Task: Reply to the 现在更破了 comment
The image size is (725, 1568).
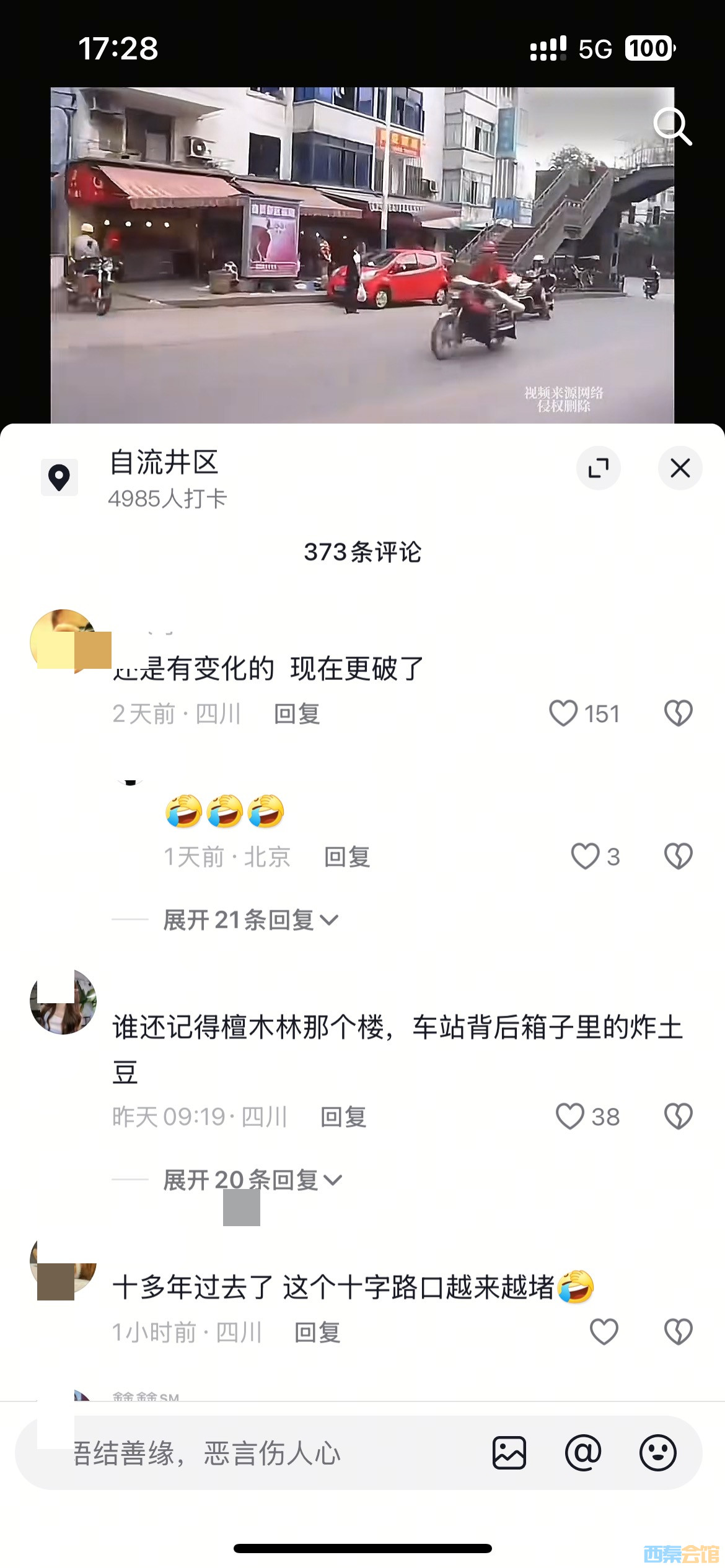Action: [297, 714]
